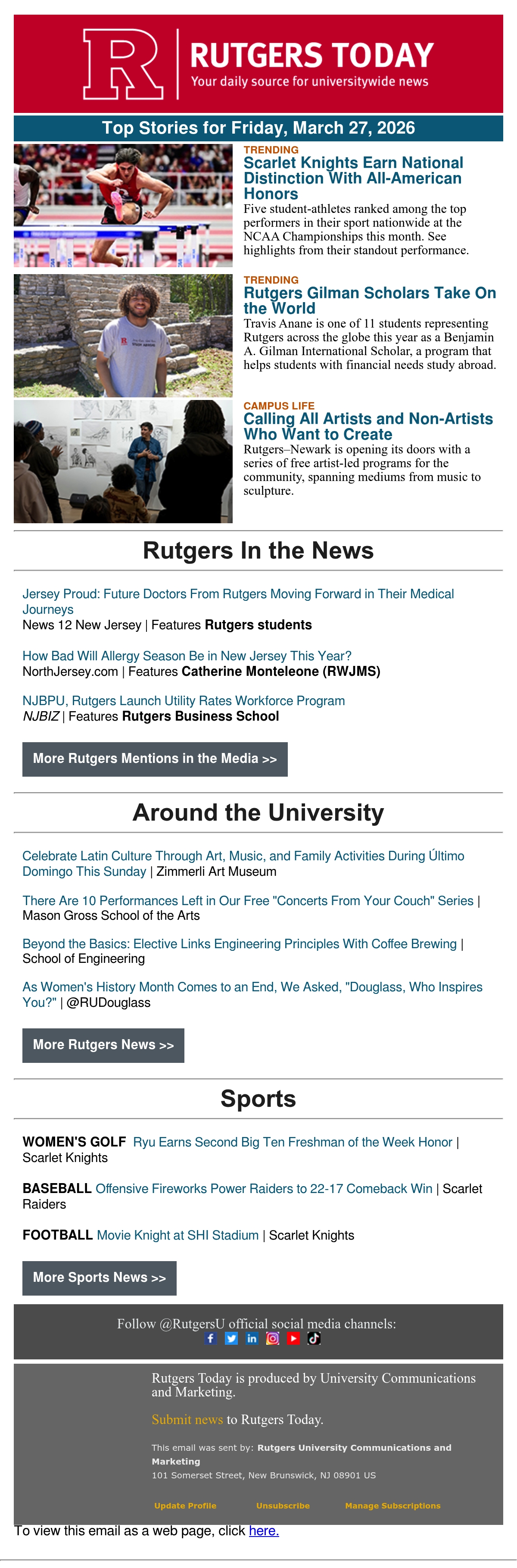Open Movie Knight at SHI Stadium link
The image size is (517, 1568).
click(178, 1235)
